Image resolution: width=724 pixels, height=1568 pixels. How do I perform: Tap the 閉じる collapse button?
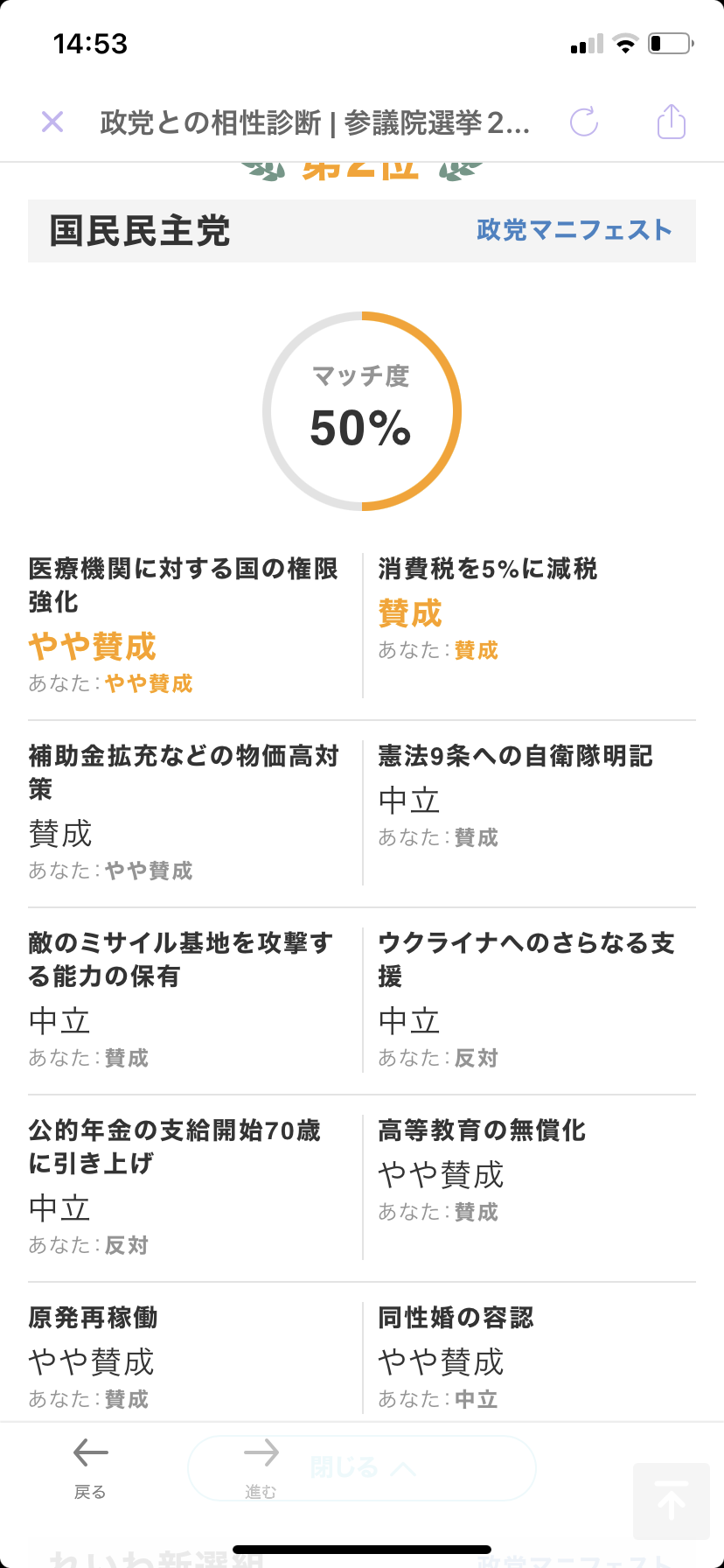[x=362, y=1467]
